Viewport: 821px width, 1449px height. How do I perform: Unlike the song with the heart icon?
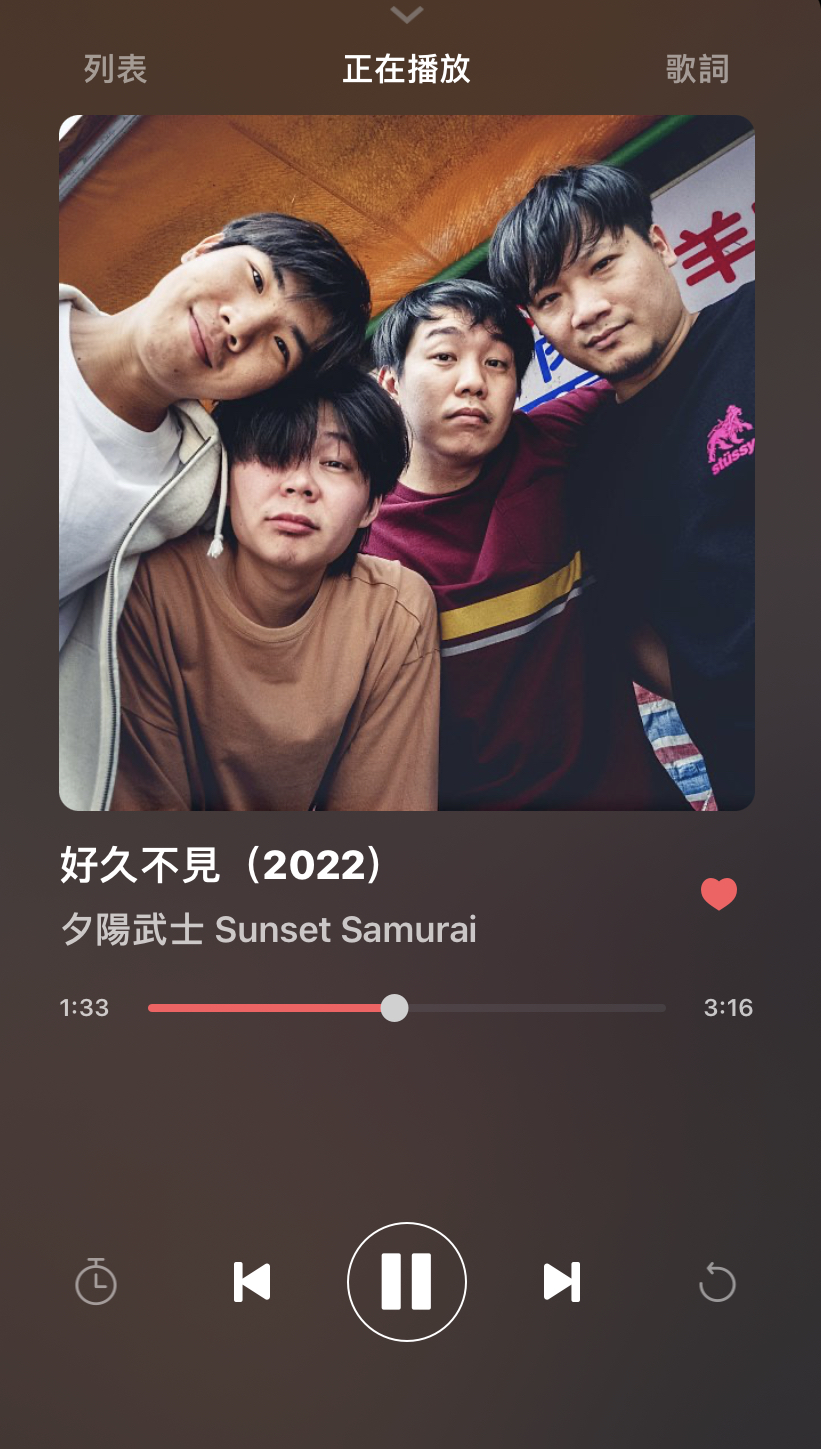718,893
